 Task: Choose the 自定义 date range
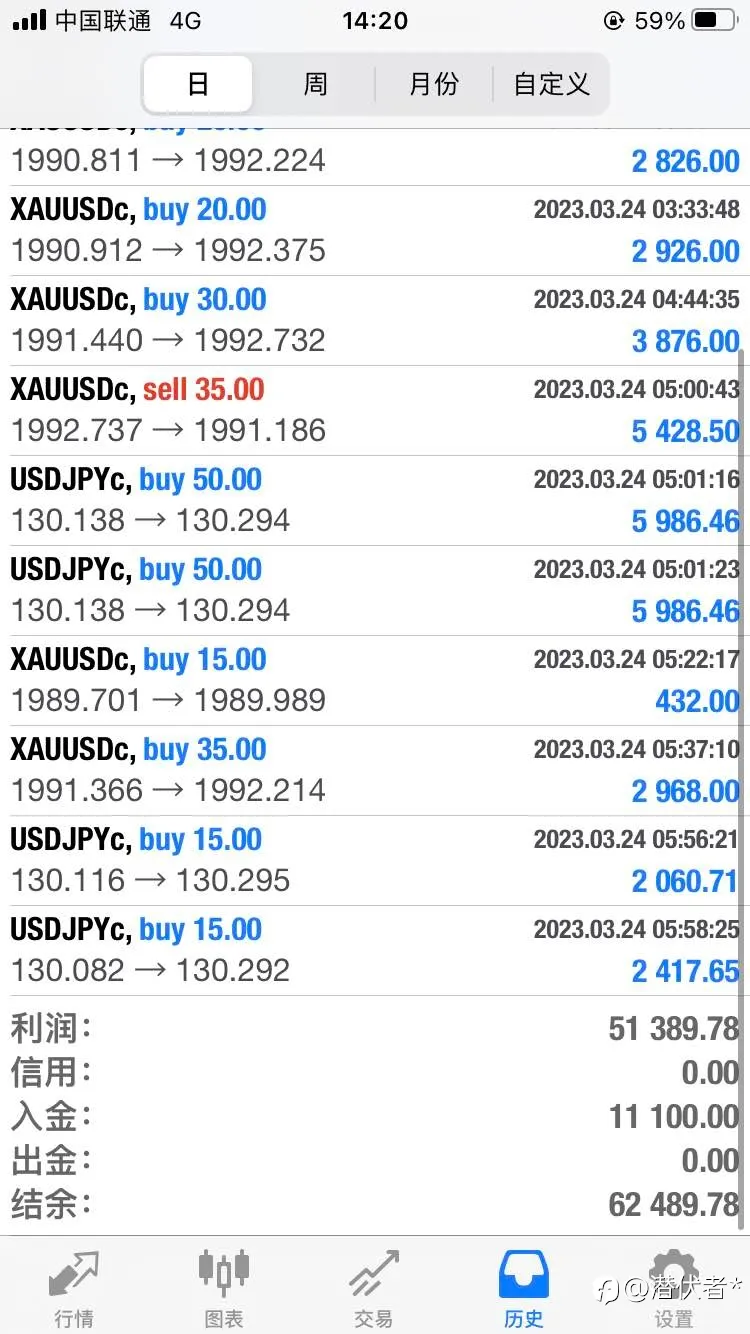551,84
